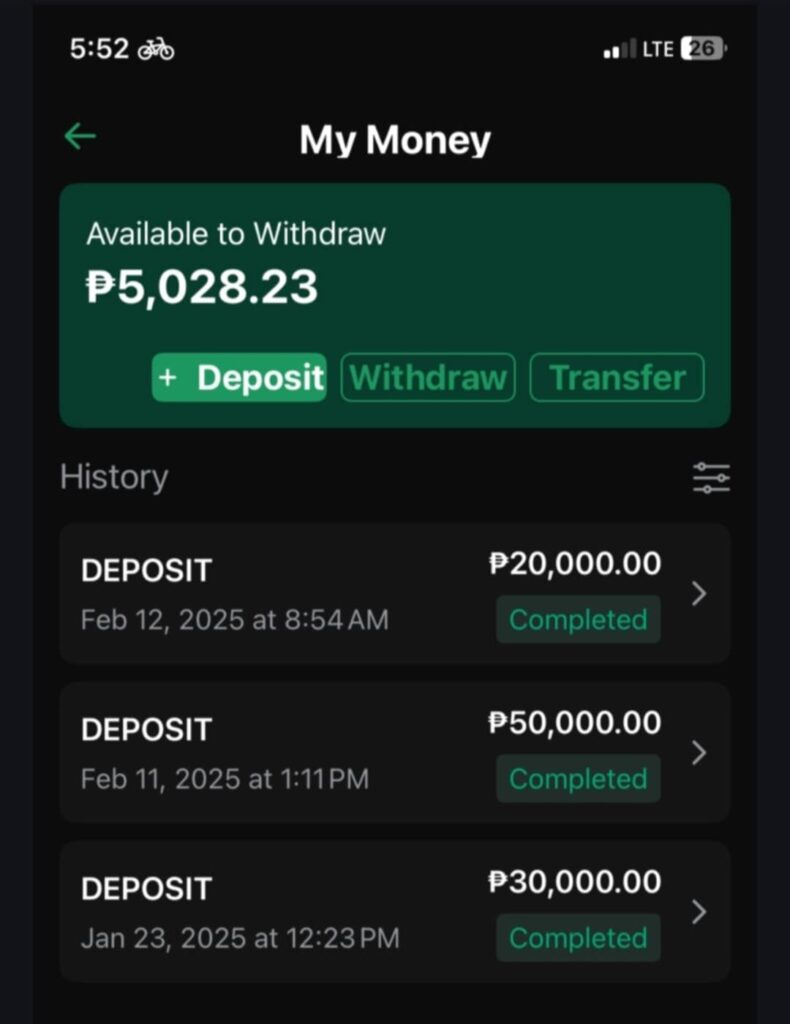Open the ₱20,000.00 deposit from Feb 12

(x=394, y=594)
